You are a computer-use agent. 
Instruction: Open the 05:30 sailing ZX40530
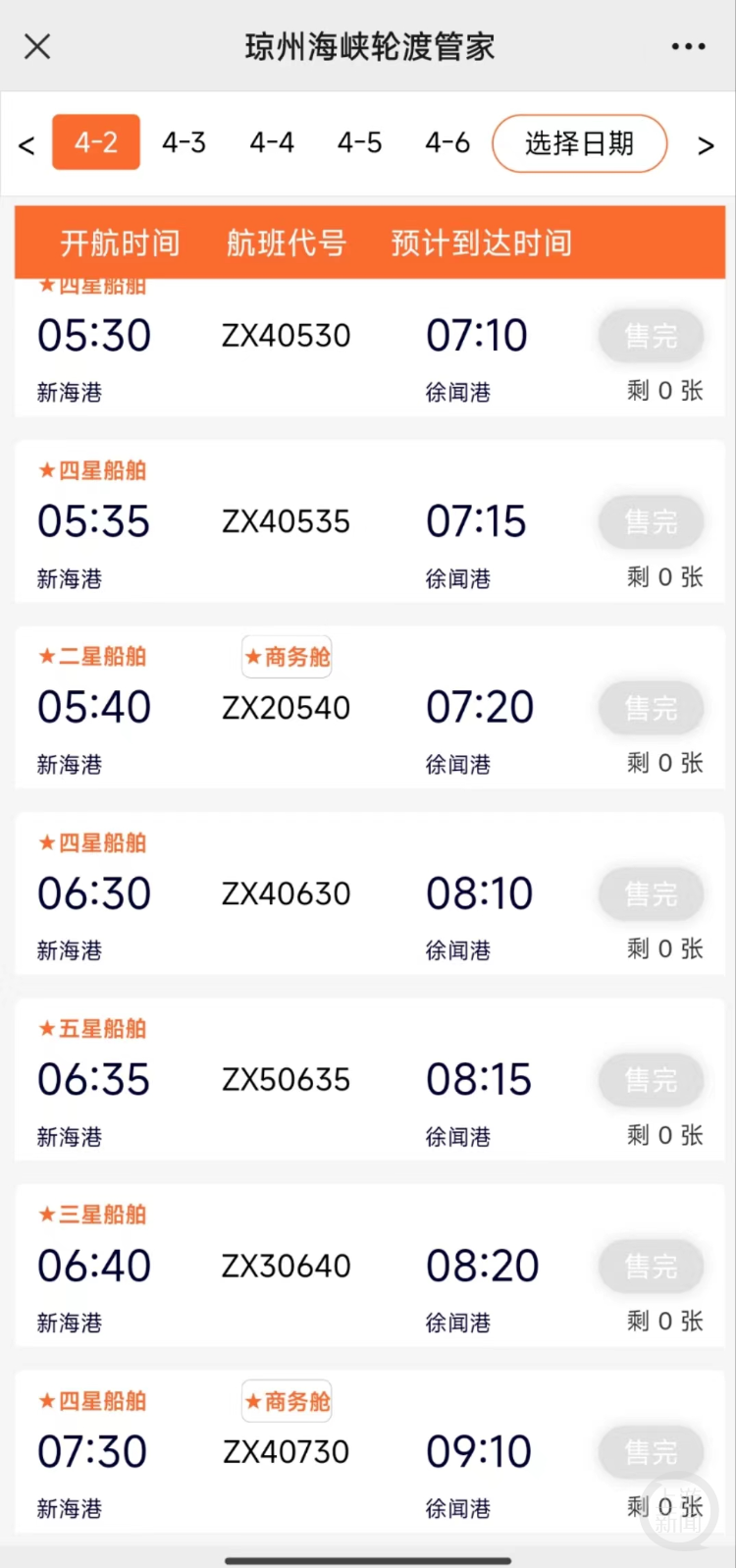point(370,349)
